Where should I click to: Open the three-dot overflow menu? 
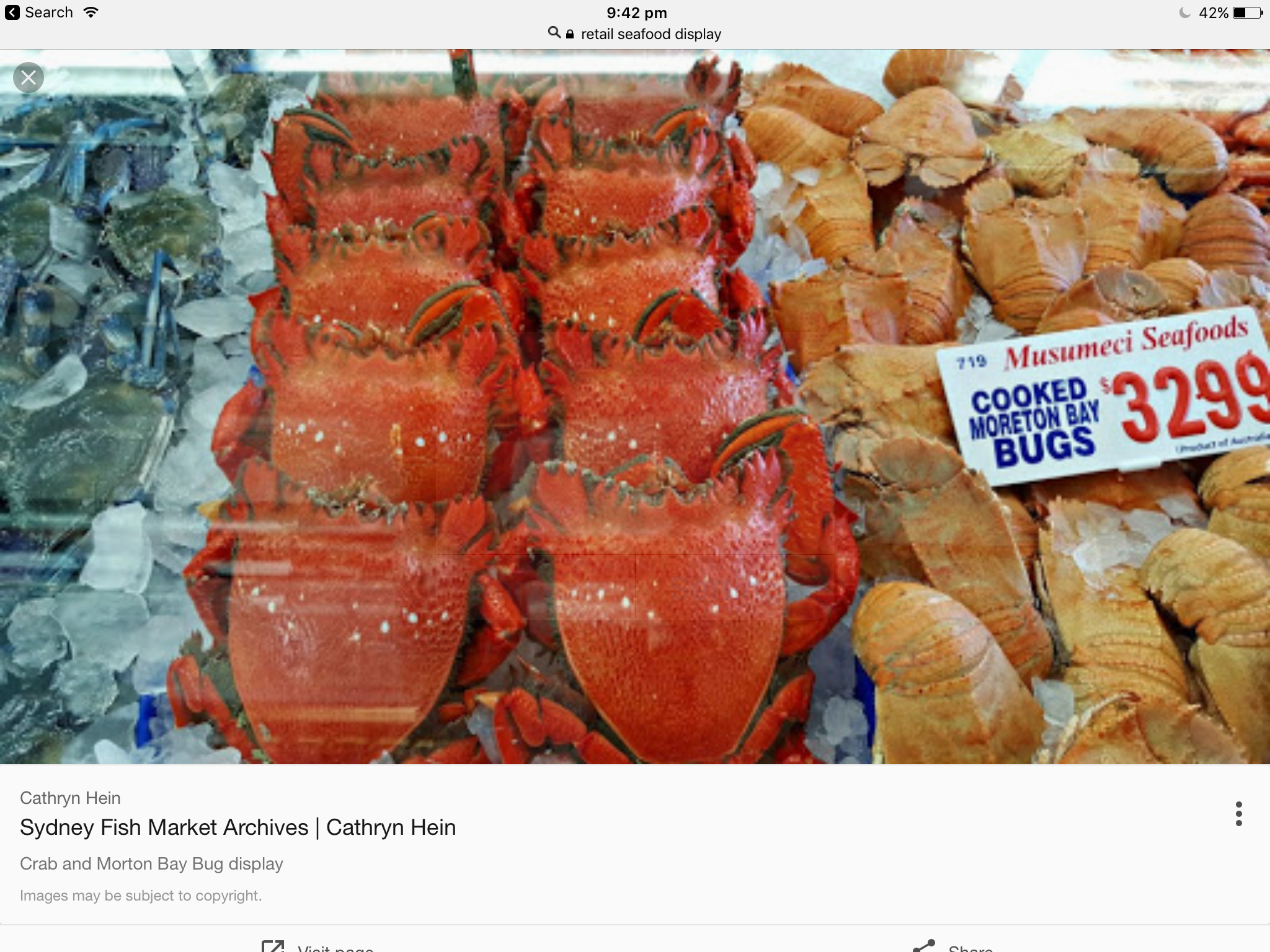click(1238, 813)
